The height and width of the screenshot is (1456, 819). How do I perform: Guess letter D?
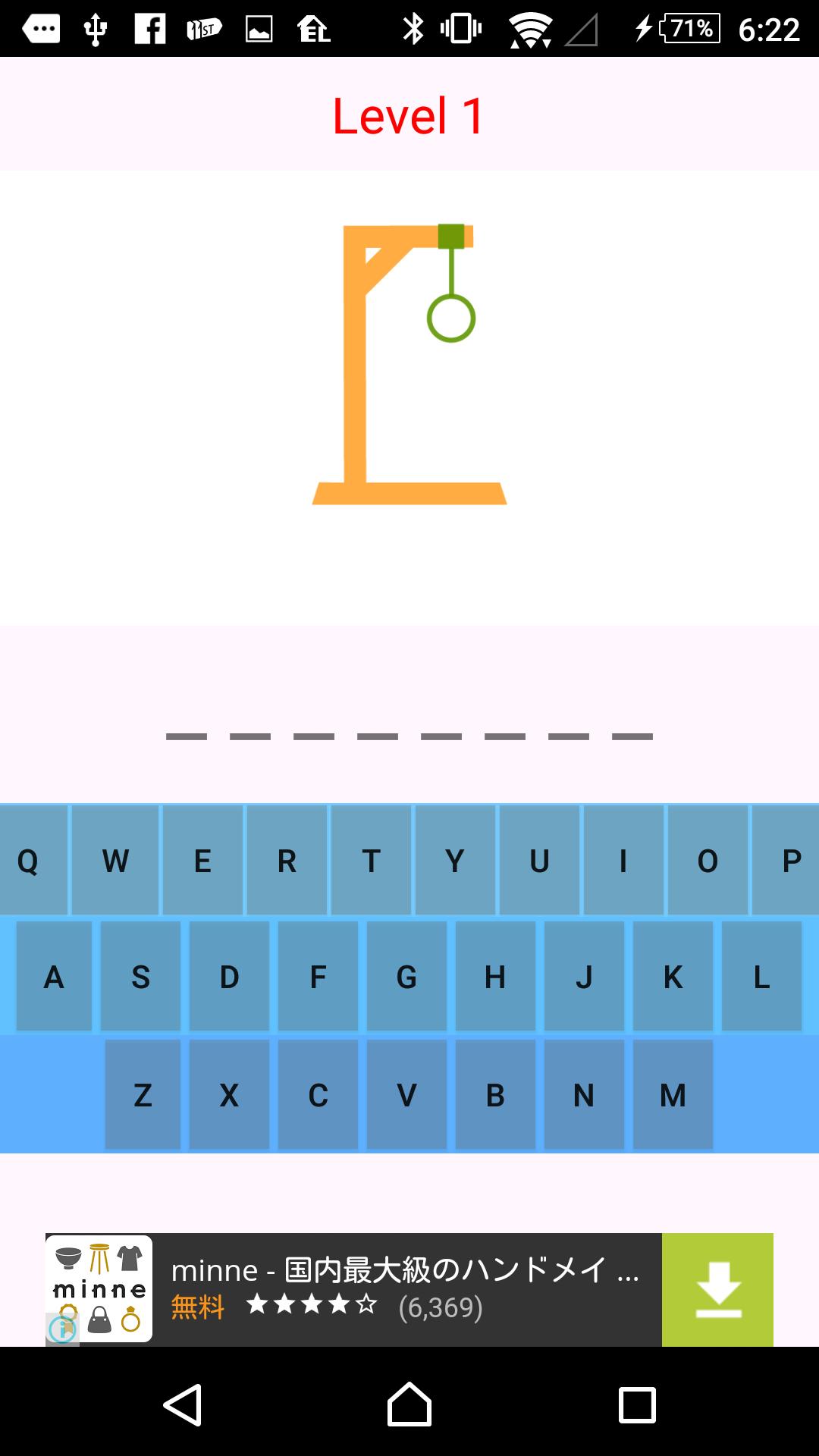[x=229, y=977]
